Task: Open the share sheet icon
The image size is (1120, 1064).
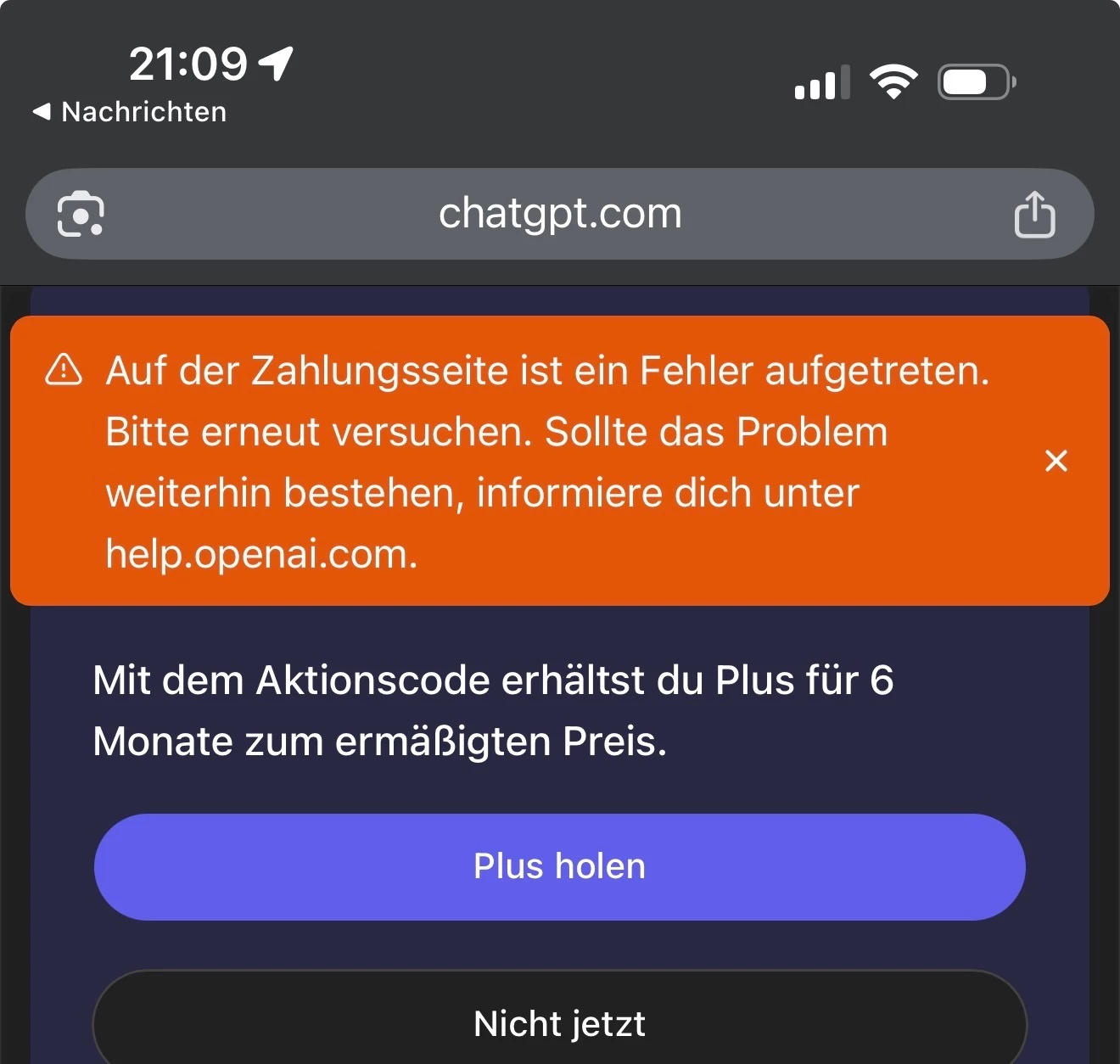Action: tap(1034, 214)
